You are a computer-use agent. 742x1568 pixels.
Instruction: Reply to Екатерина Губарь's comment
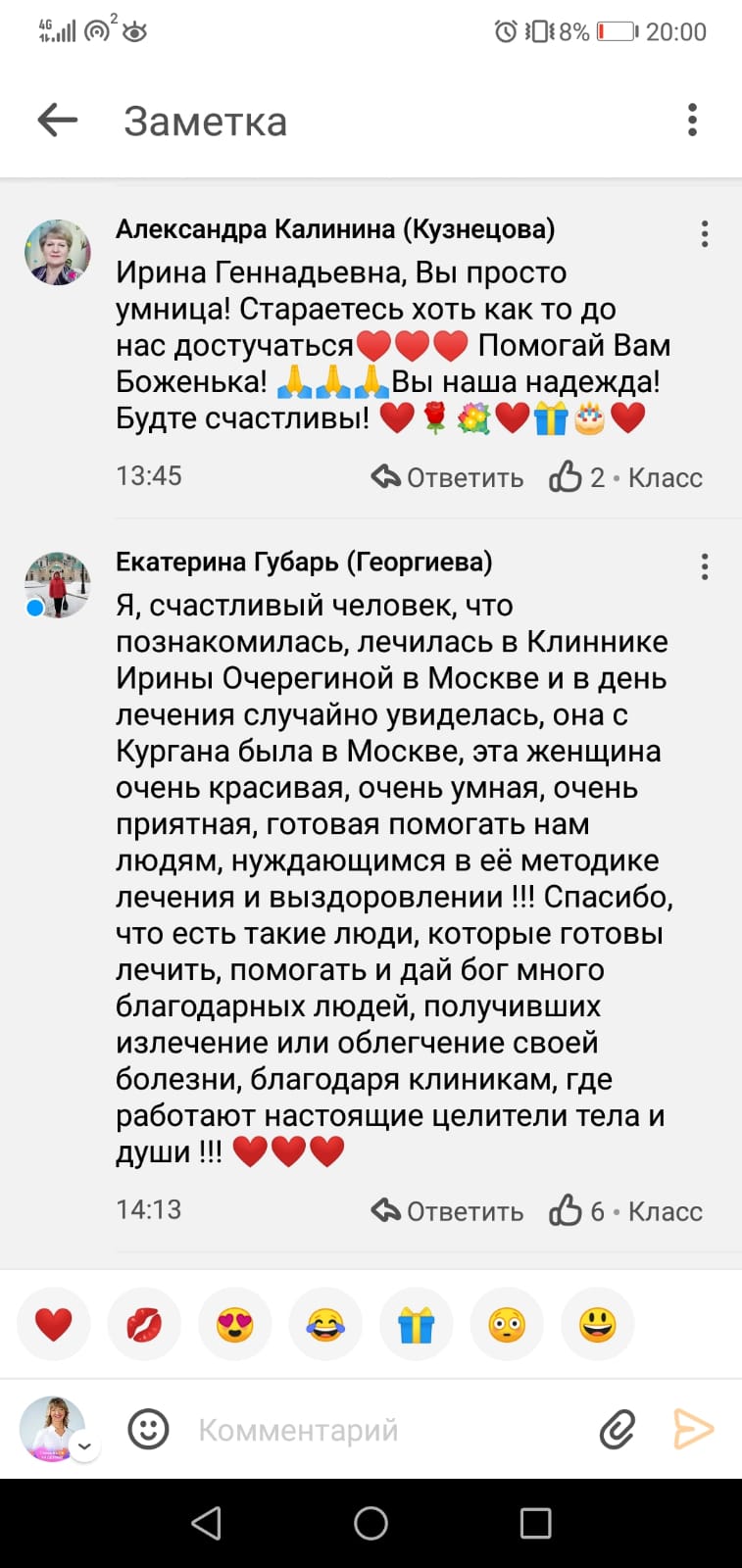[448, 1211]
